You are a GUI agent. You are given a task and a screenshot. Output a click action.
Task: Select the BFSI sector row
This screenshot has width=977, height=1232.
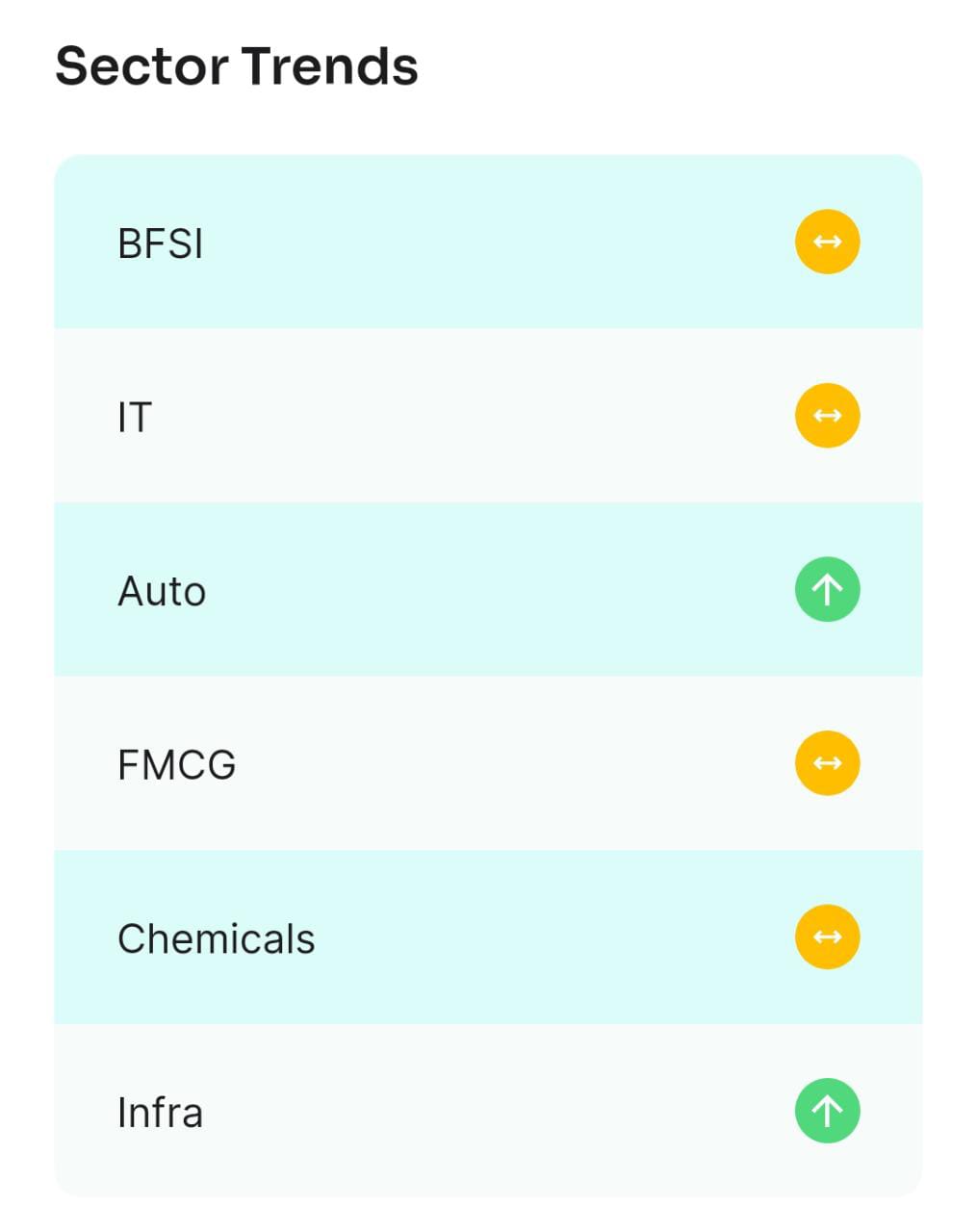[x=488, y=242]
